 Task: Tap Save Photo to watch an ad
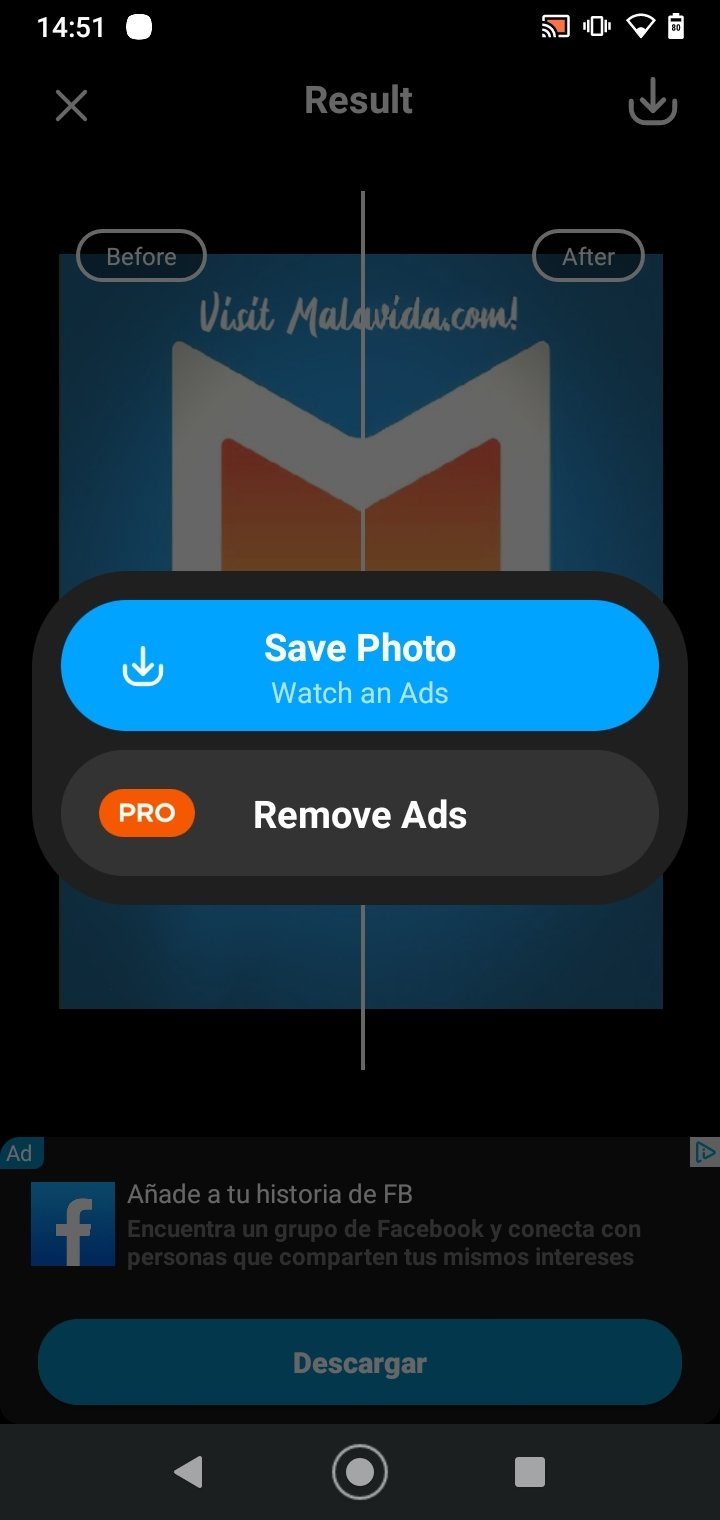click(x=360, y=665)
